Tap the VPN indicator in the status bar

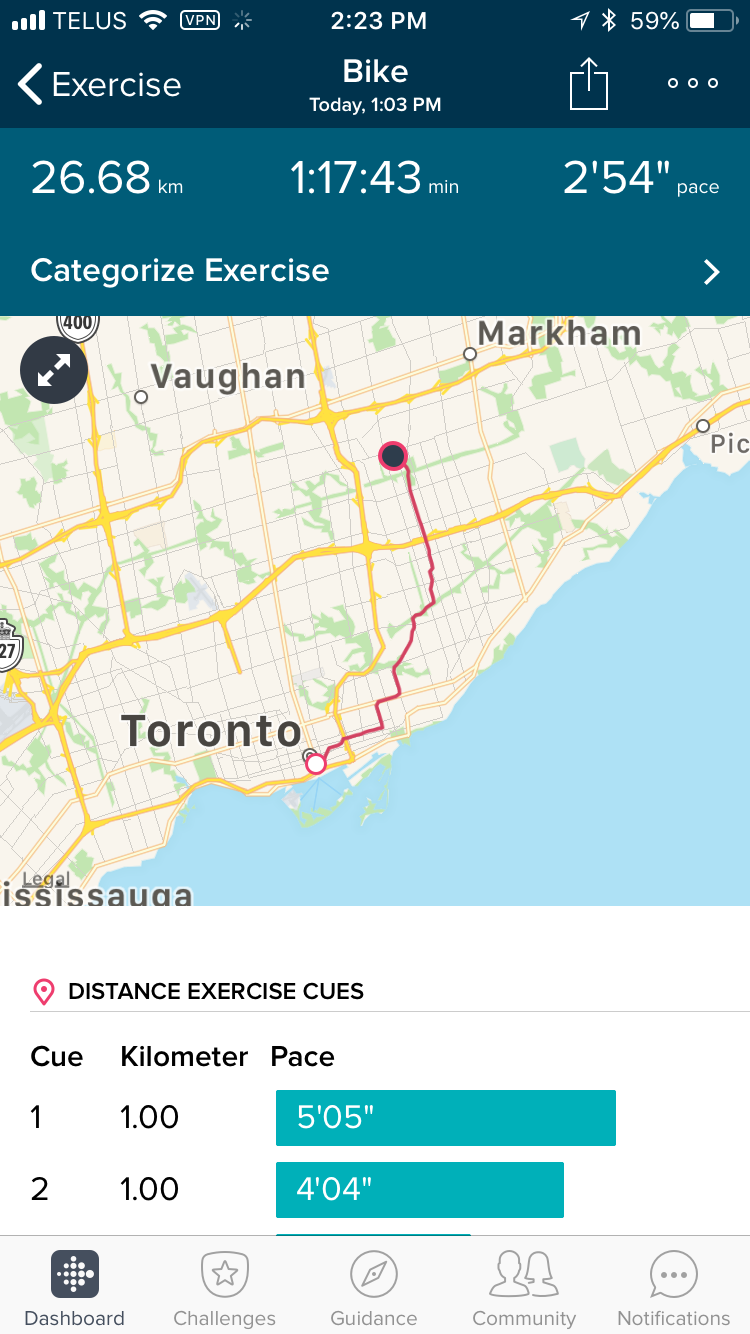point(199,19)
